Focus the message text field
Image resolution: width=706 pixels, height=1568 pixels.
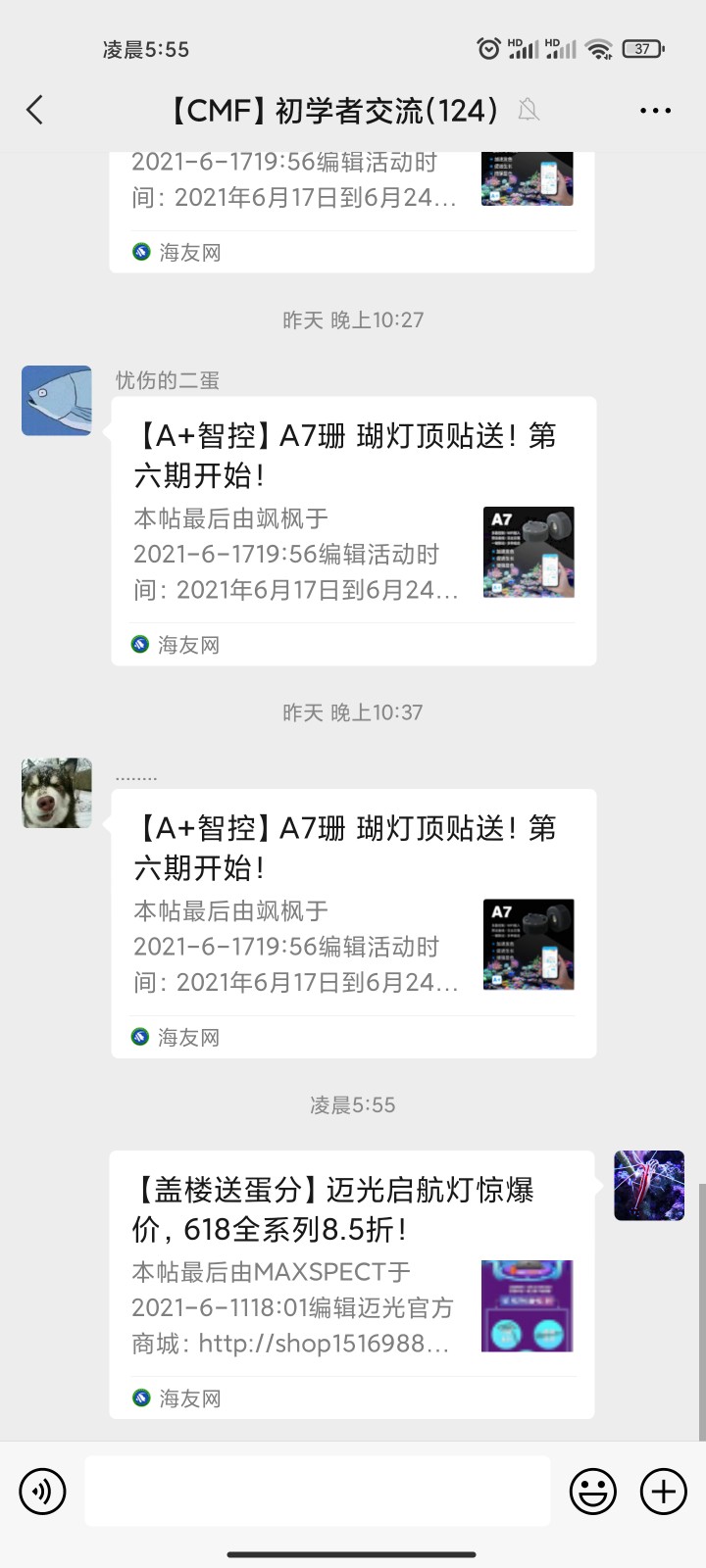(318, 1491)
